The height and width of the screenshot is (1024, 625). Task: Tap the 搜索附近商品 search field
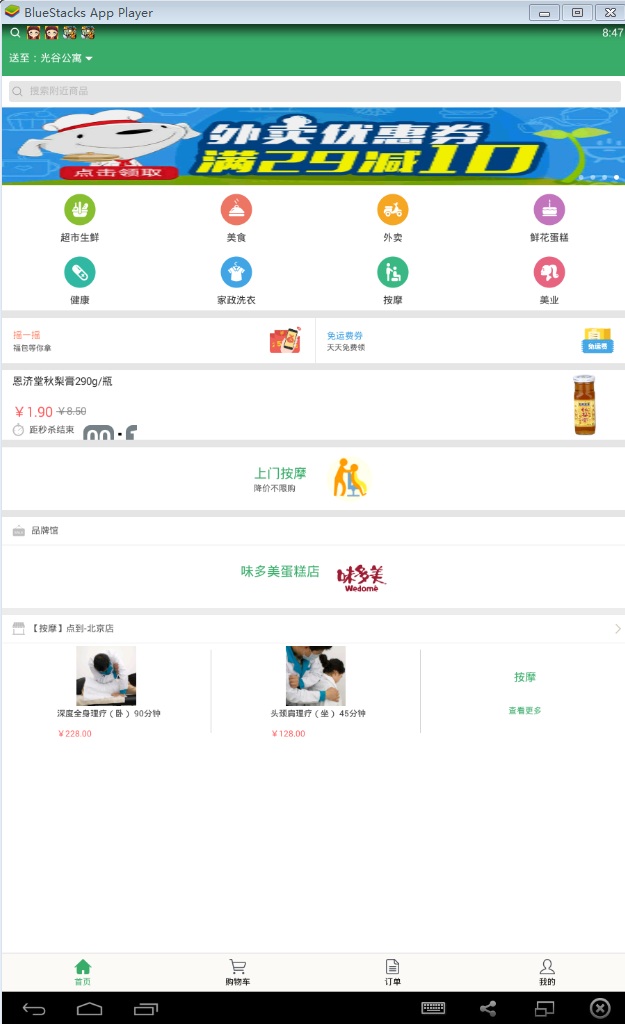[x=312, y=91]
